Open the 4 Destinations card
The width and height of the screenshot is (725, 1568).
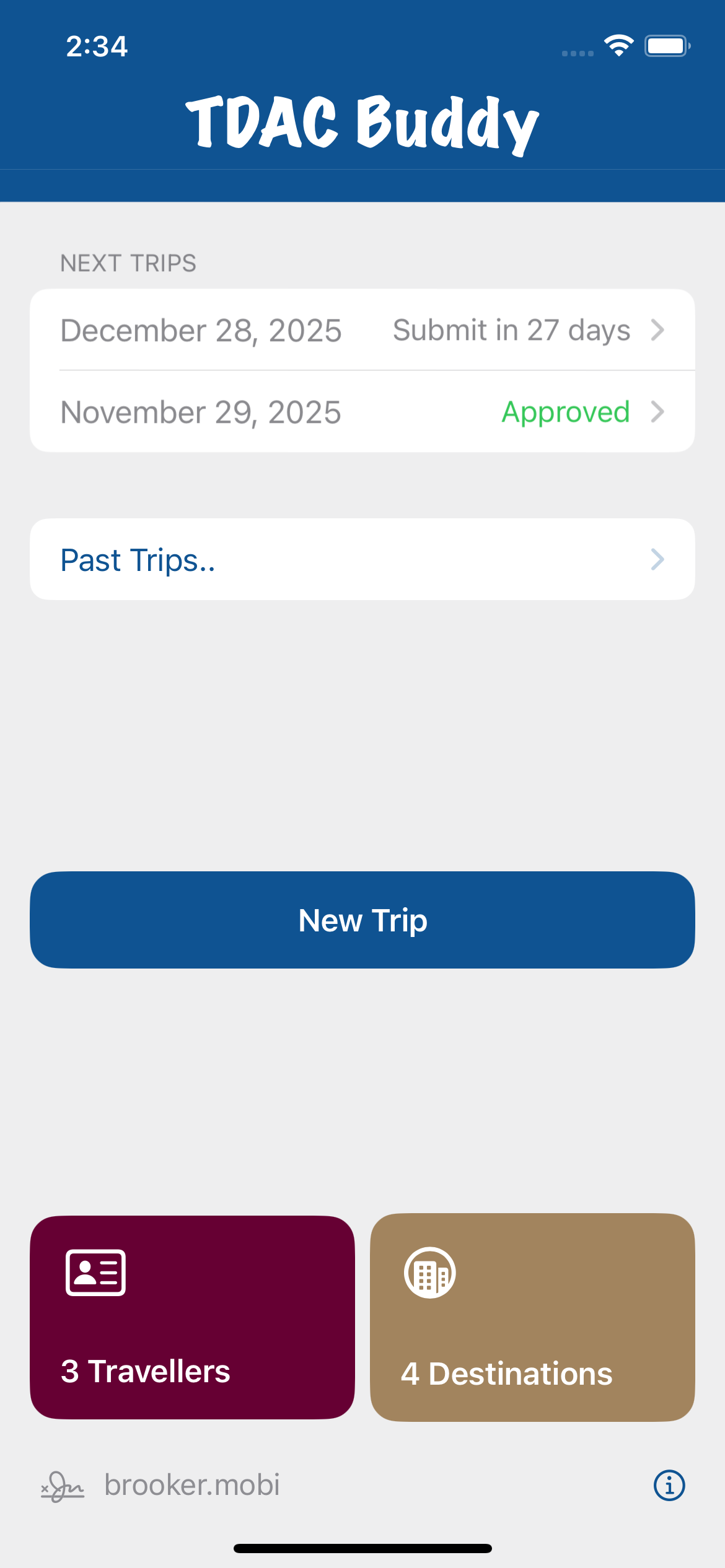532,1317
